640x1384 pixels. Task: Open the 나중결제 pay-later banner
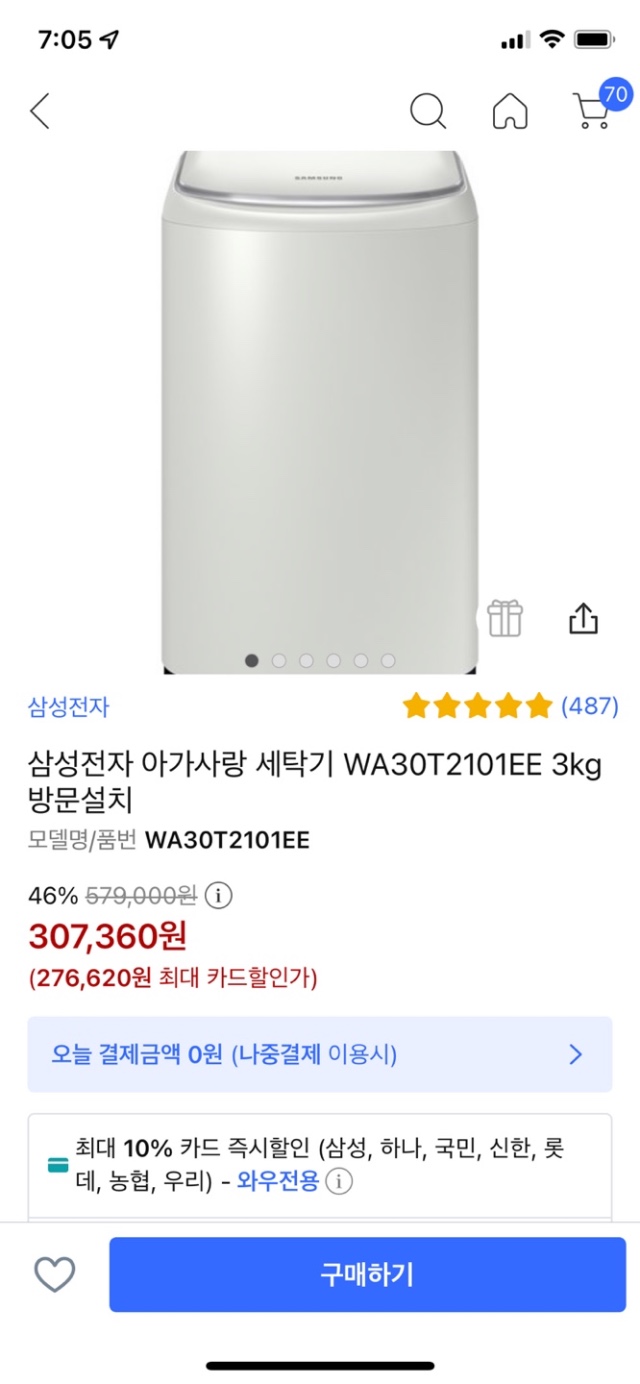pyautogui.click(x=319, y=1054)
